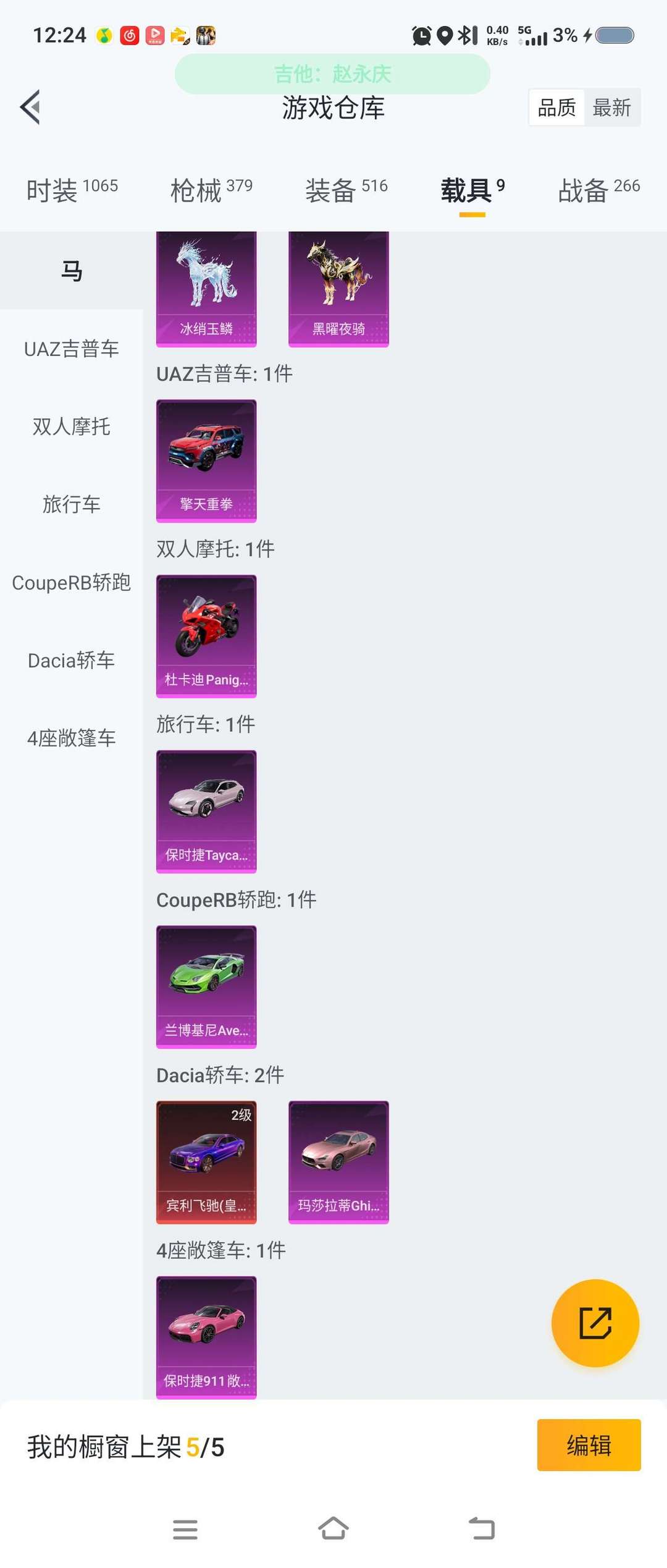Jump to the 双人摩托 category

pos(70,426)
